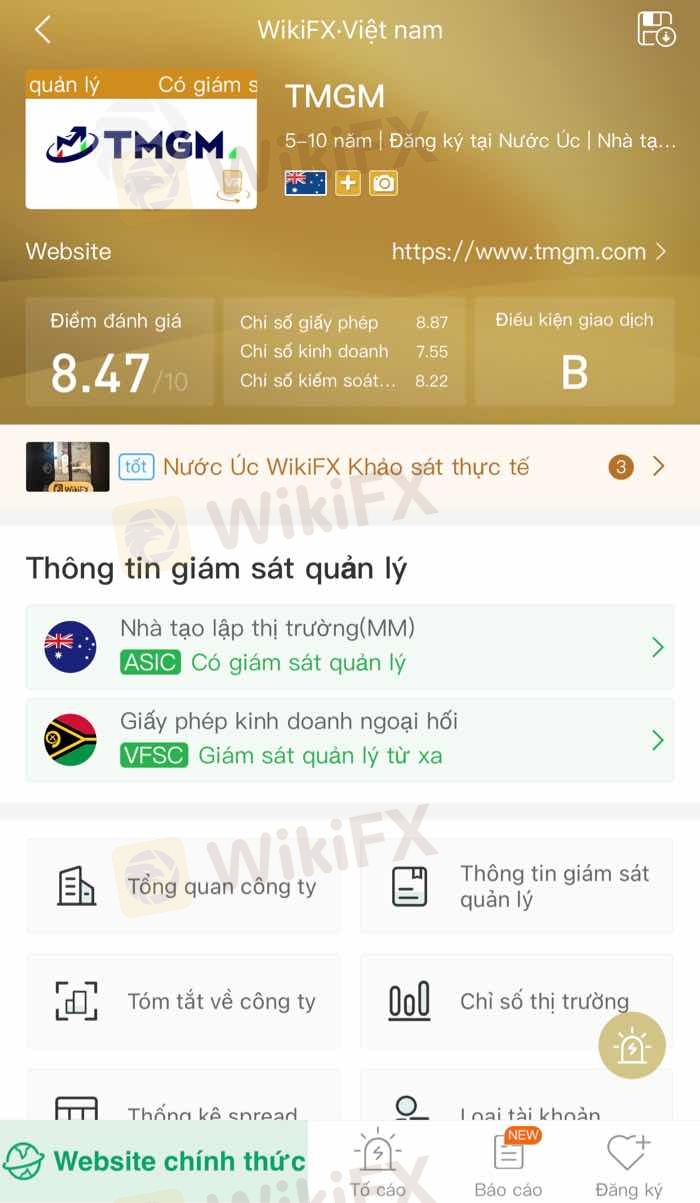Visit Website chính thức
This screenshot has height=1203, width=700.
tap(154, 1161)
